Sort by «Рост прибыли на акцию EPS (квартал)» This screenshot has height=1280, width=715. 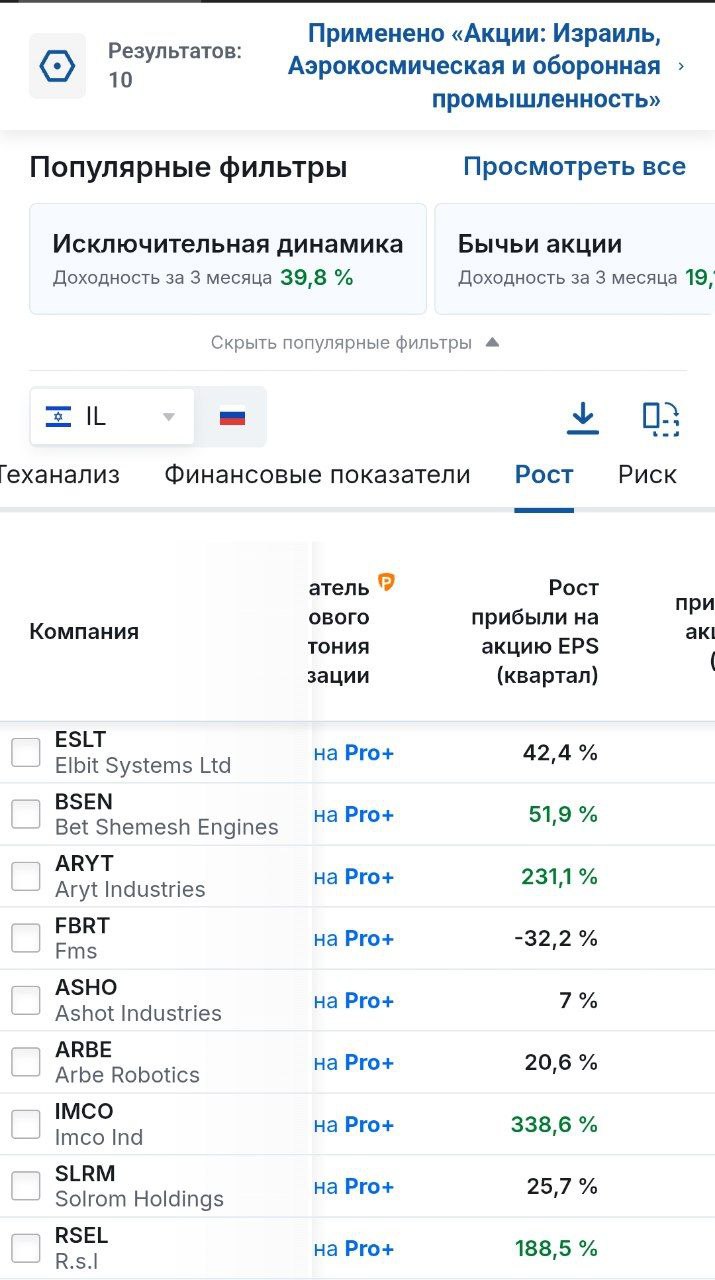[x=535, y=631]
